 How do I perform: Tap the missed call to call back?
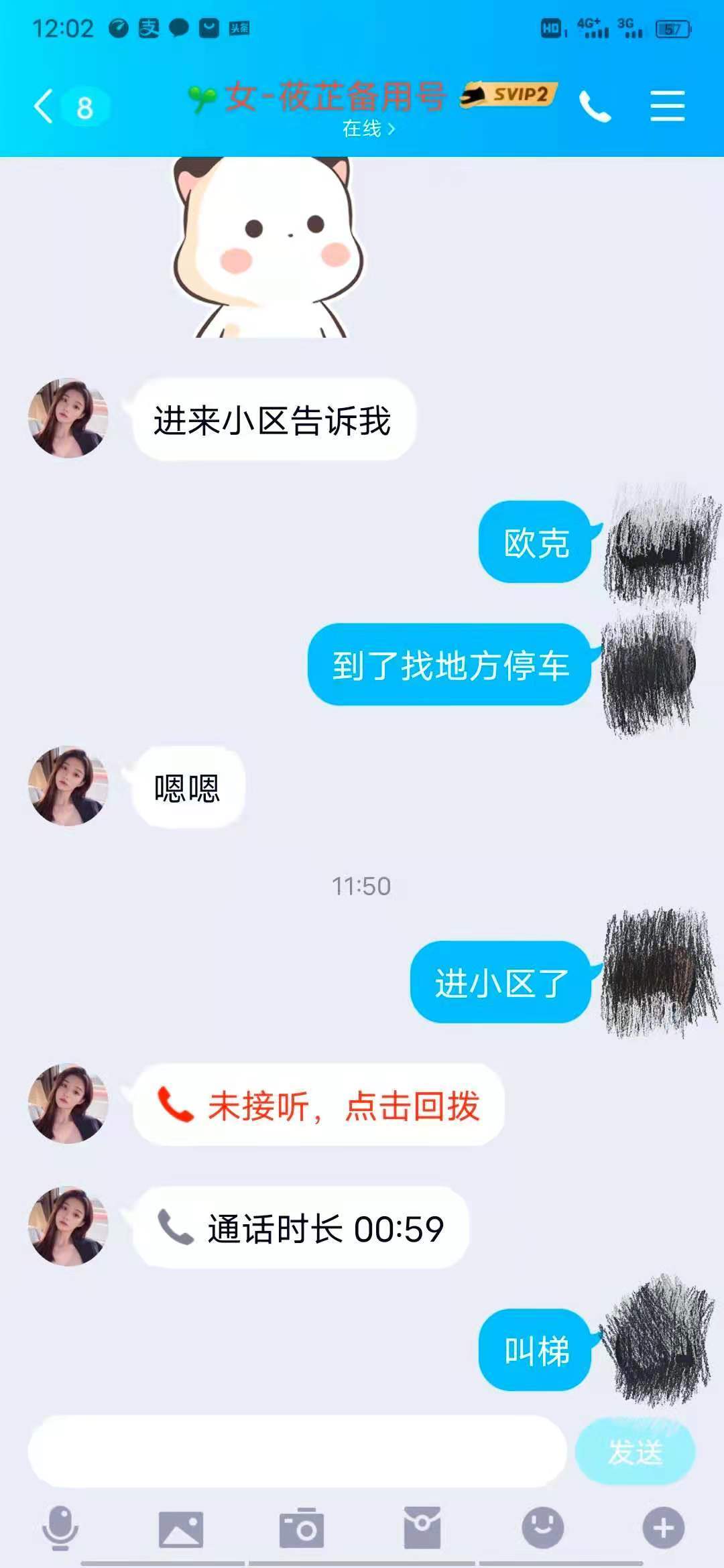point(319,1106)
